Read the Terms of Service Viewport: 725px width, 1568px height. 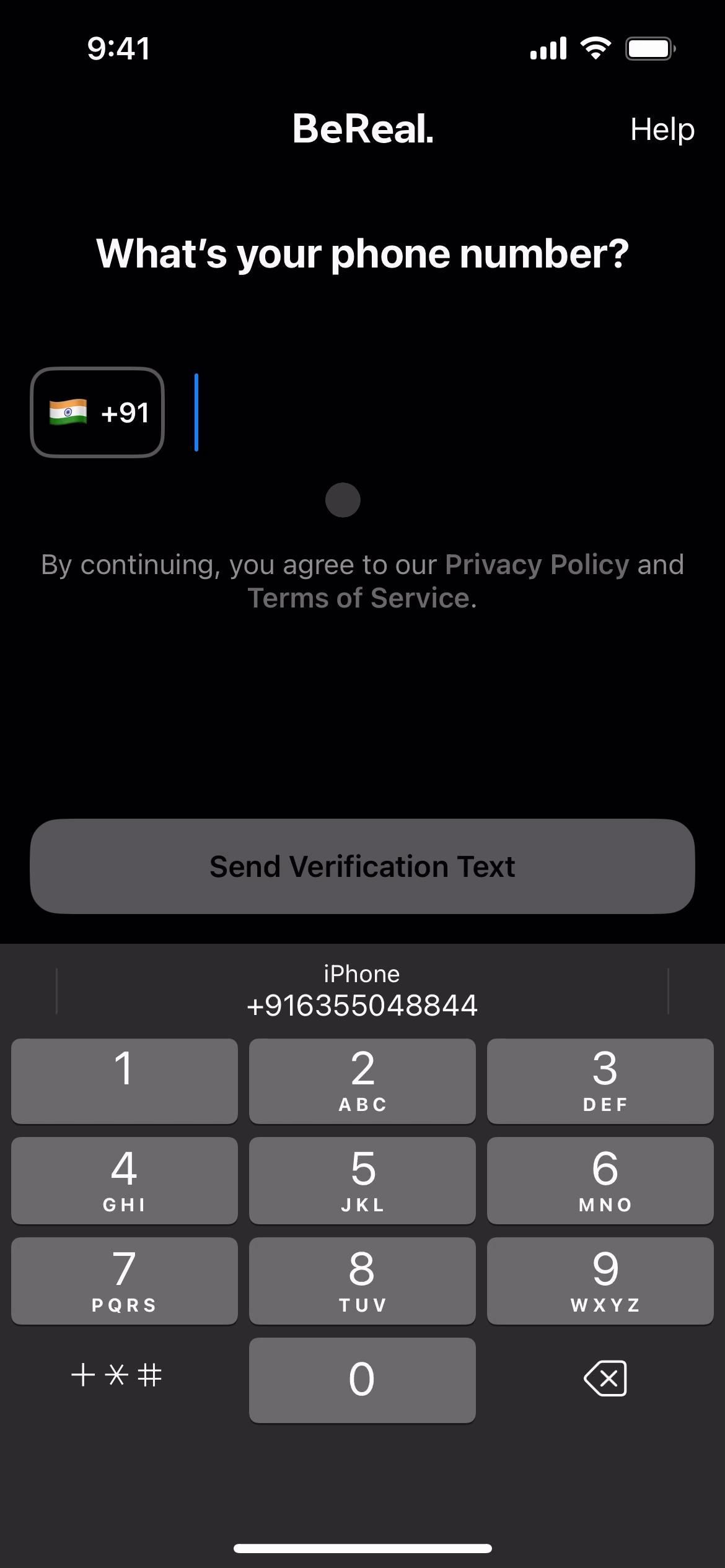[361, 599]
